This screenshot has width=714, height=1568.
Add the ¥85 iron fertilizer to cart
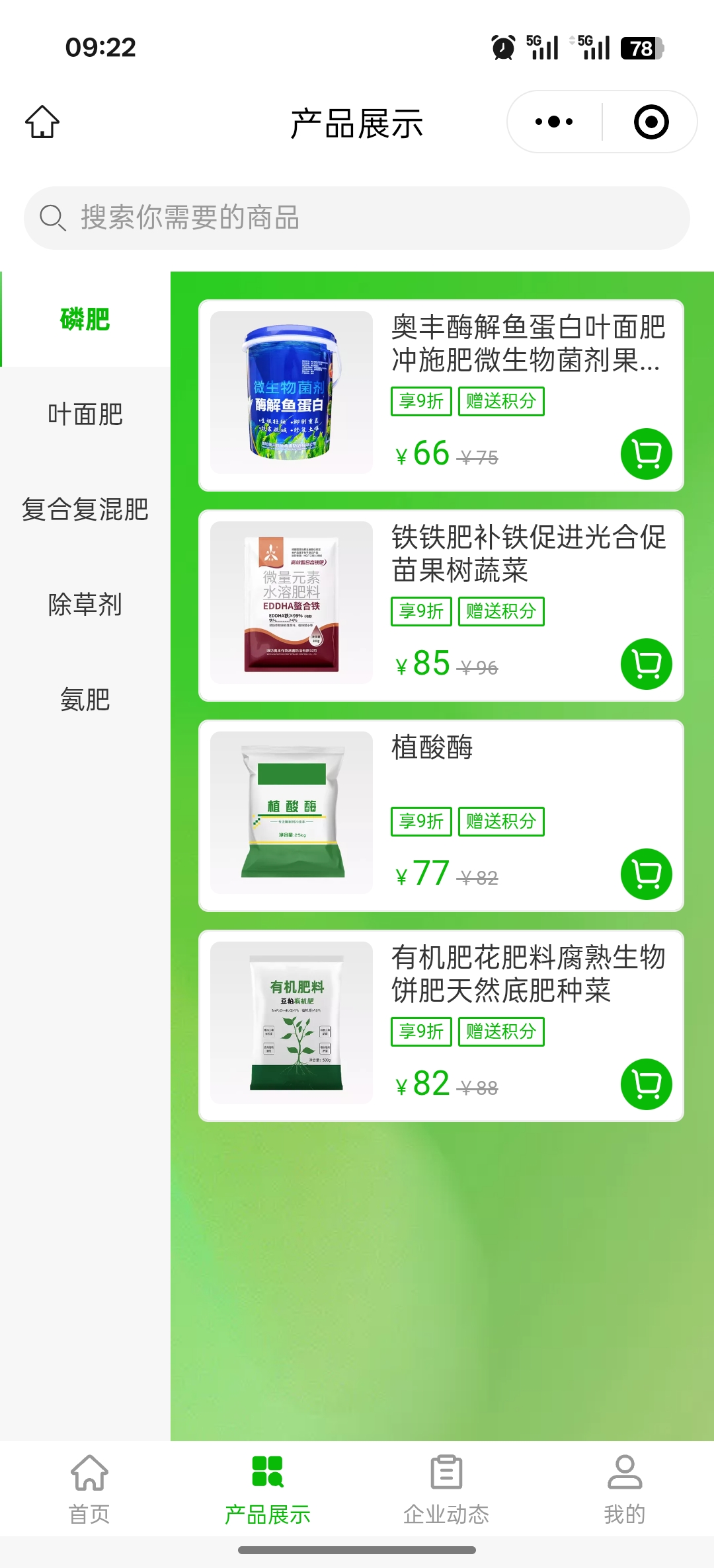[x=646, y=664]
